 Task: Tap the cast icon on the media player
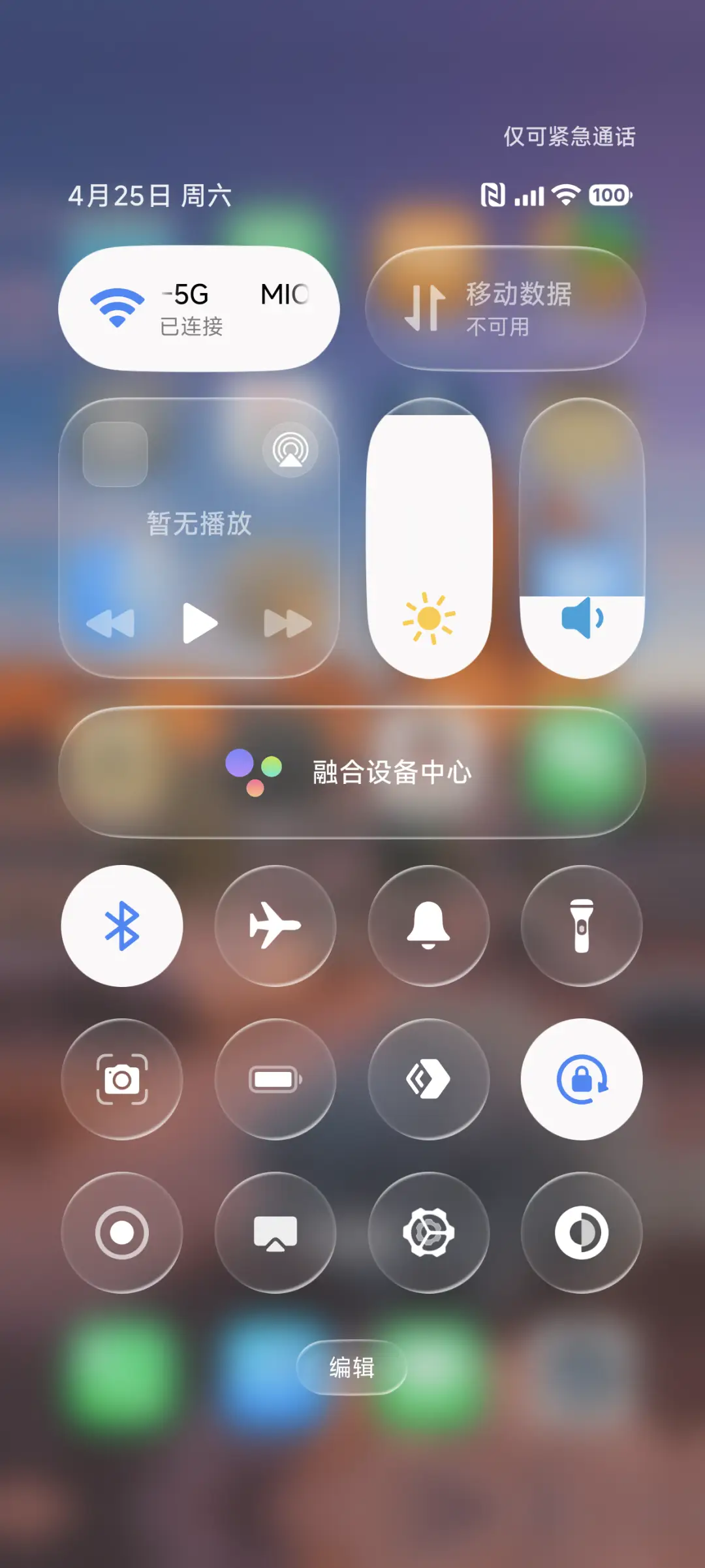click(x=291, y=452)
